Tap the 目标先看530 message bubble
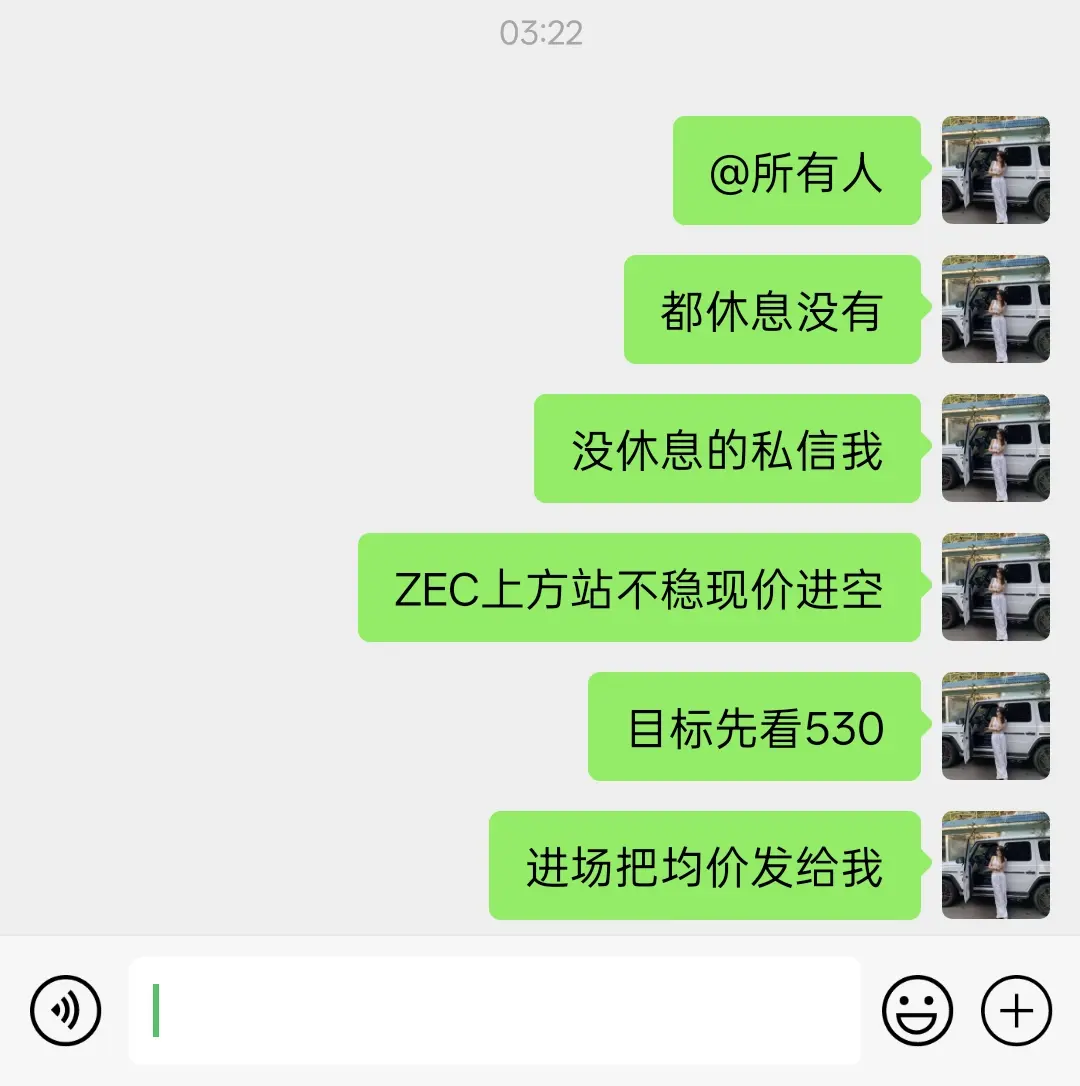 pyautogui.click(x=752, y=729)
